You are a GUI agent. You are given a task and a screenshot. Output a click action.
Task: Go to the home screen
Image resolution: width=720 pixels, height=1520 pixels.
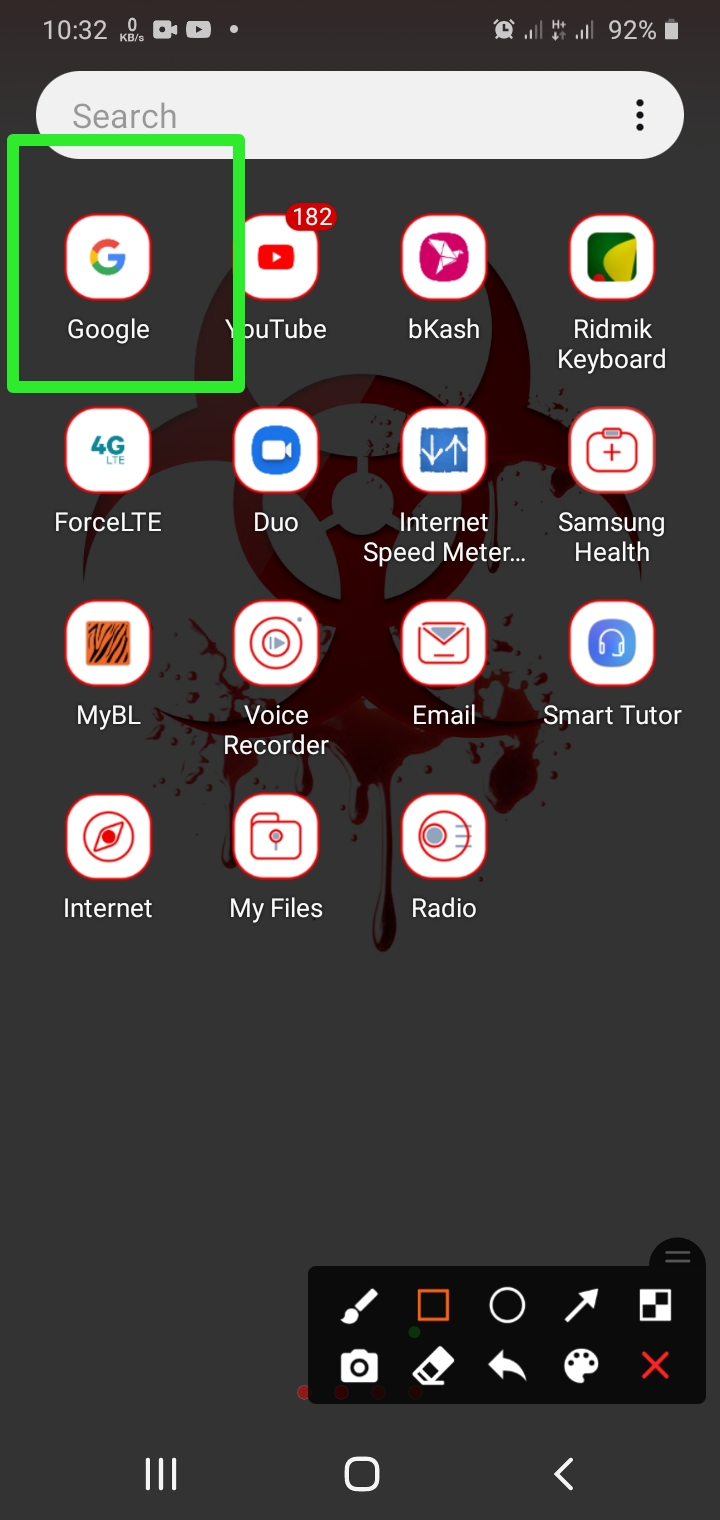361,1474
